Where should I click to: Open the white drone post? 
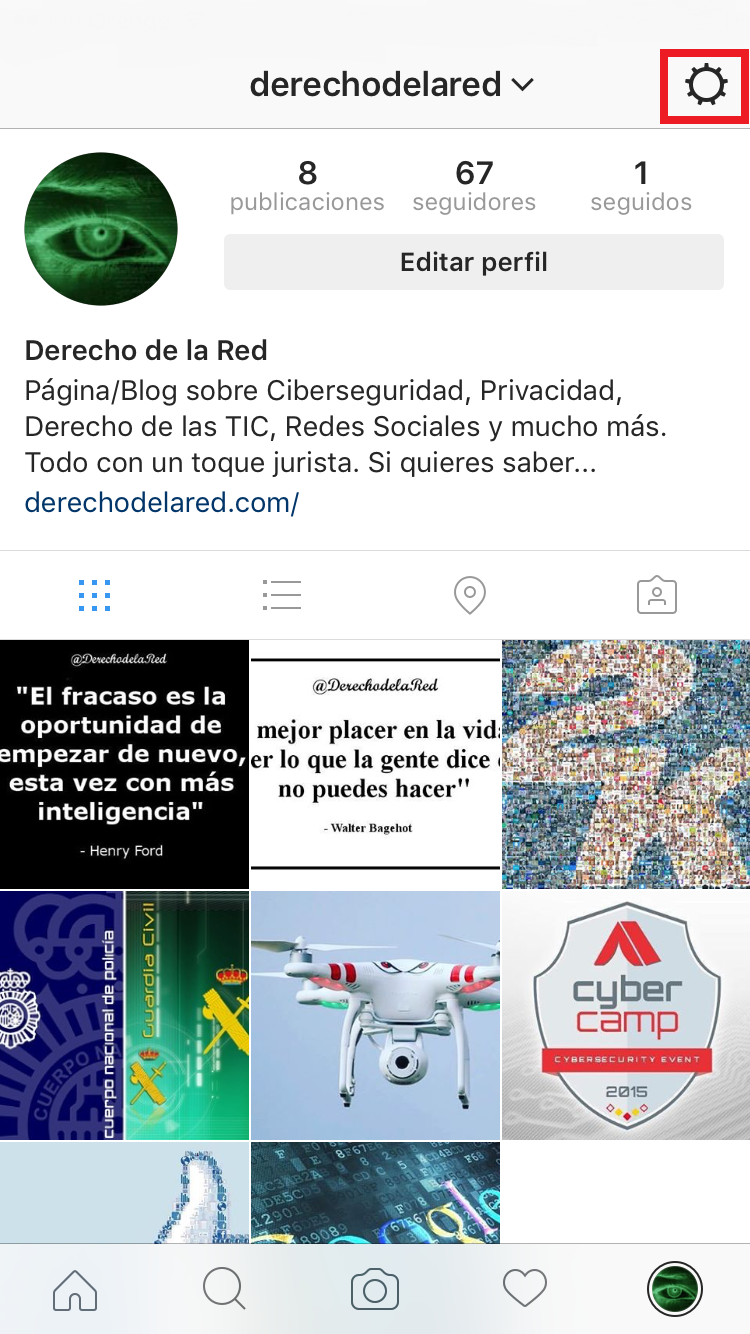[x=375, y=1015]
